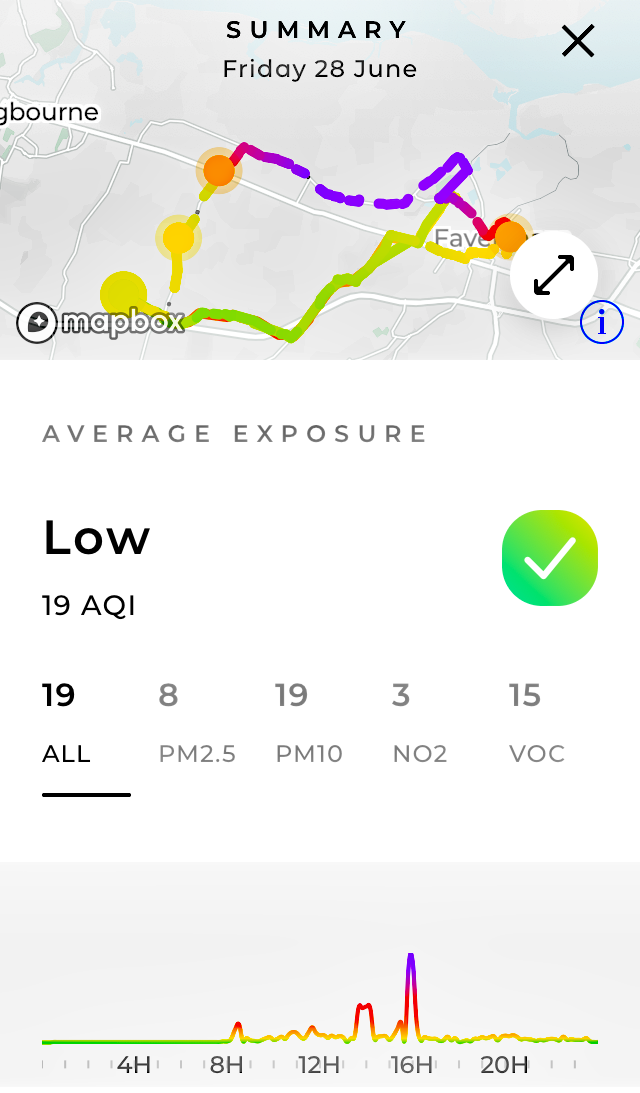Switch to the PM10 tab
Image resolution: width=640 pixels, height=1093 pixels.
pos(309,723)
